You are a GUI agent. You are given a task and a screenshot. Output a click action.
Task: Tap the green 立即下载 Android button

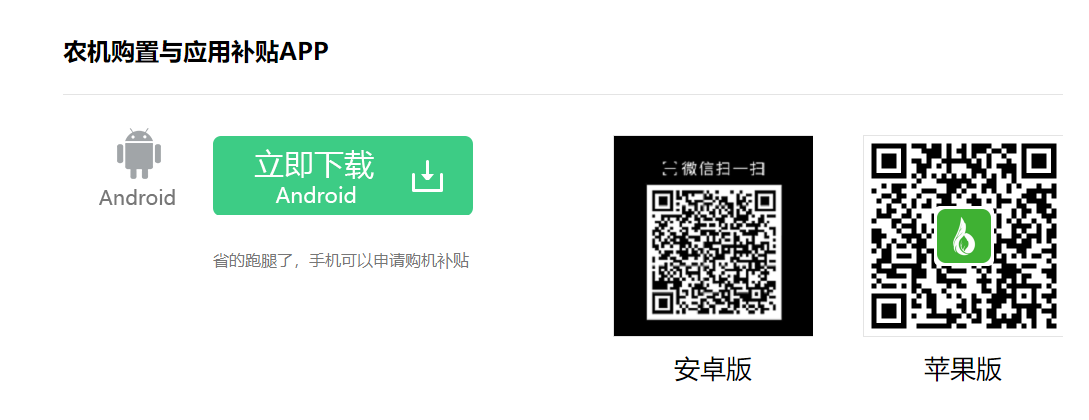pos(342,176)
